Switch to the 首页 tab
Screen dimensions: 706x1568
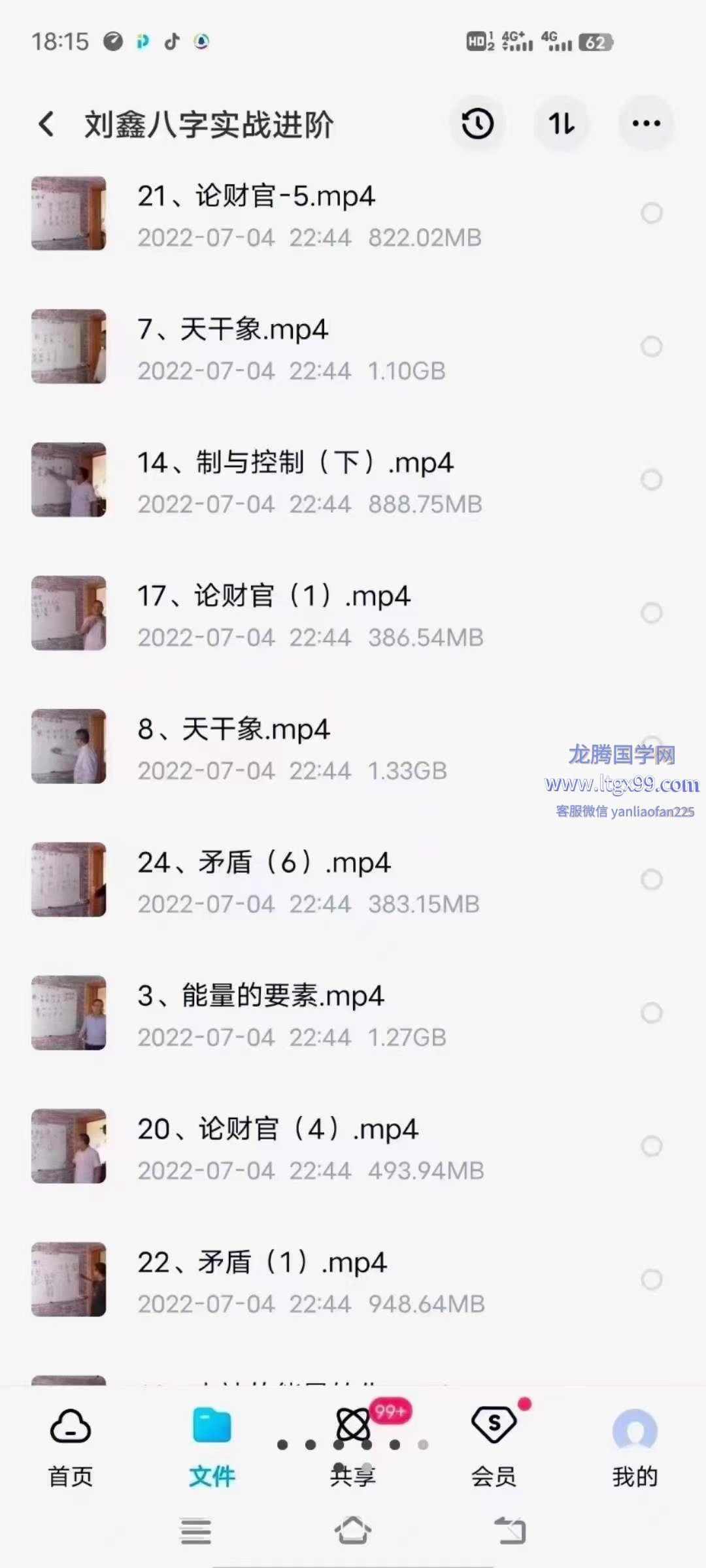pyautogui.click(x=71, y=1445)
